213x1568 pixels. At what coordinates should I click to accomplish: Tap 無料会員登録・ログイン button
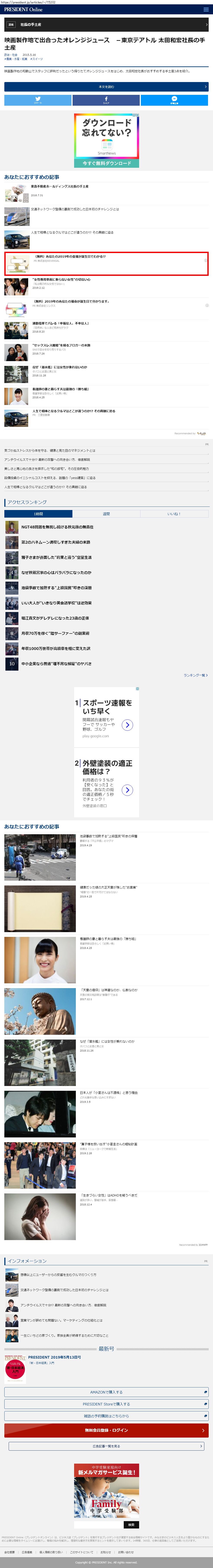(x=107, y=1430)
